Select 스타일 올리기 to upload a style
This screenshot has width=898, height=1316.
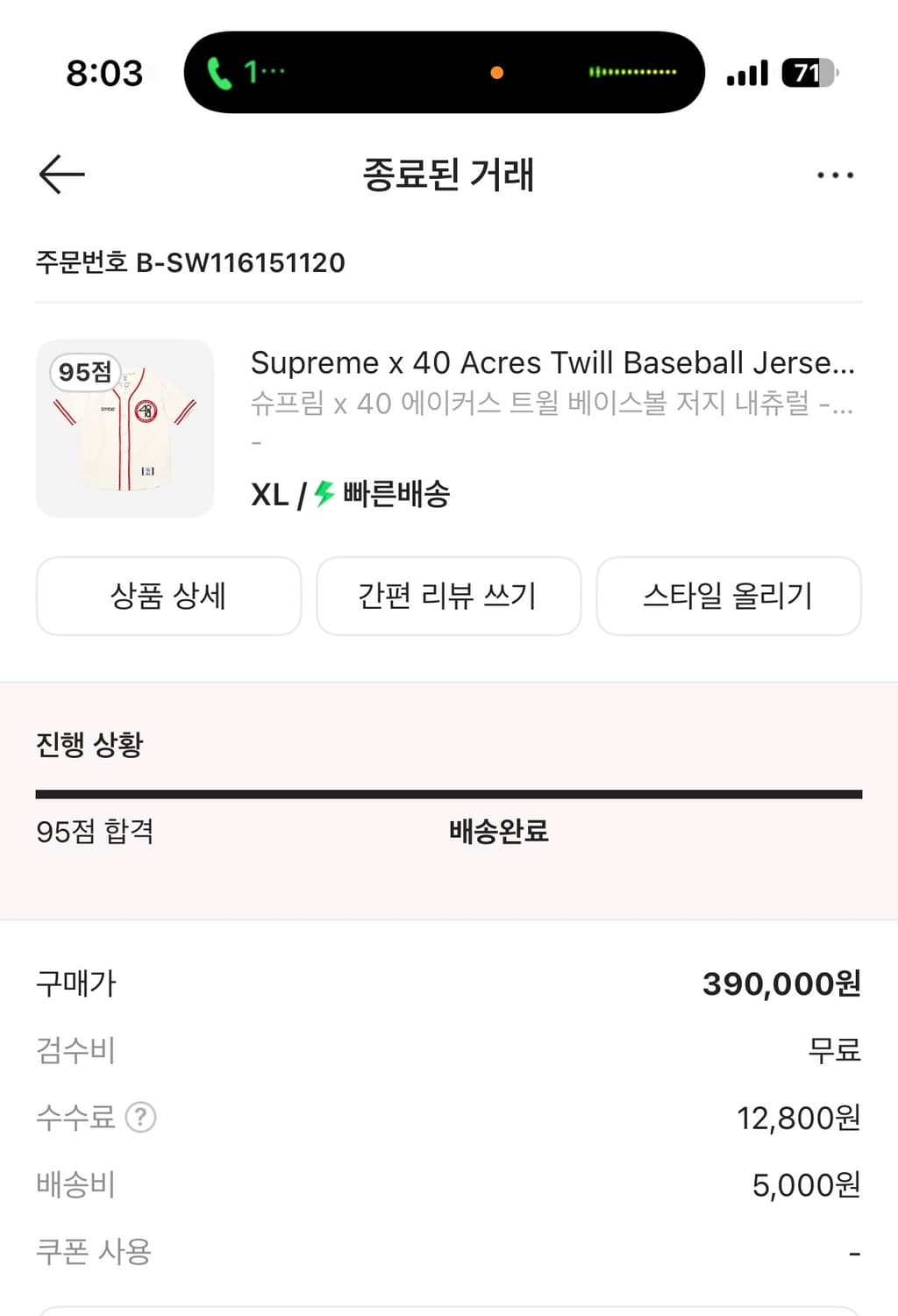coord(729,596)
